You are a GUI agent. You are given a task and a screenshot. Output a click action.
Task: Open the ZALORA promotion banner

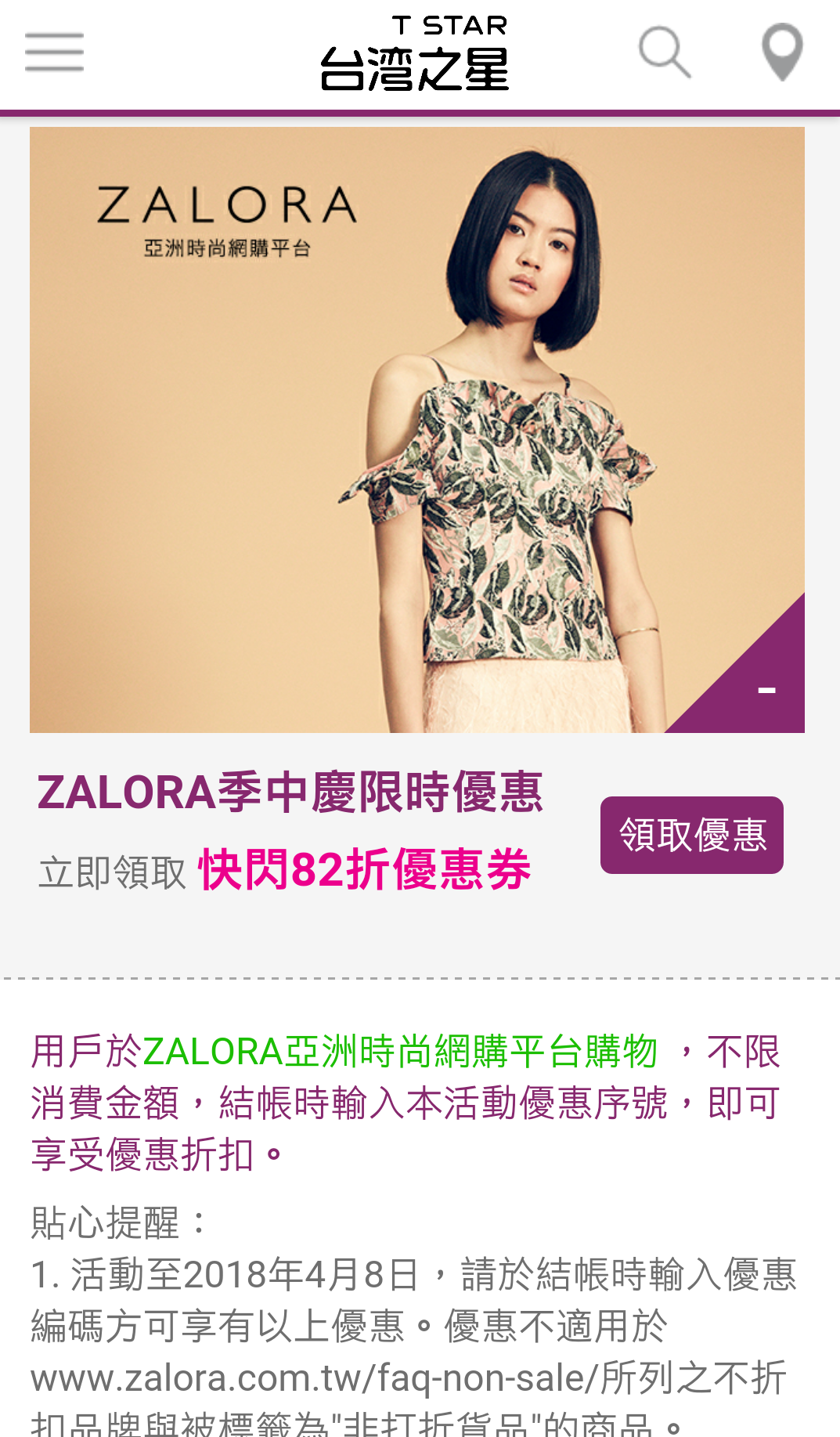pos(416,430)
